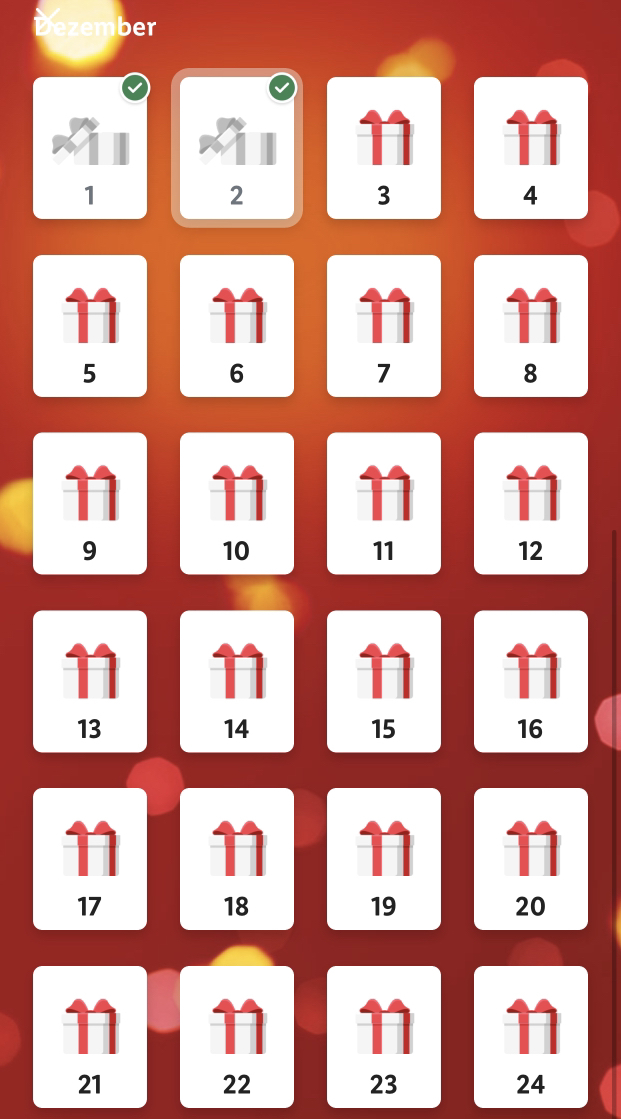The image size is (621, 1119).
Task: Select the day 20 present
Action: click(531, 859)
